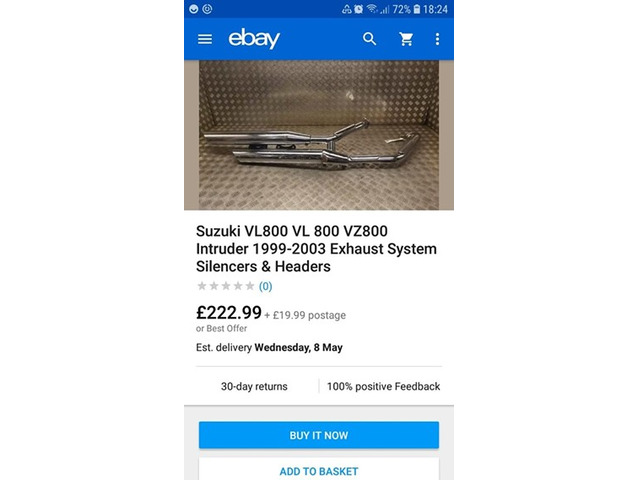The width and height of the screenshot is (640, 480).
Task: Go to eBay home via logo
Action: point(254,39)
